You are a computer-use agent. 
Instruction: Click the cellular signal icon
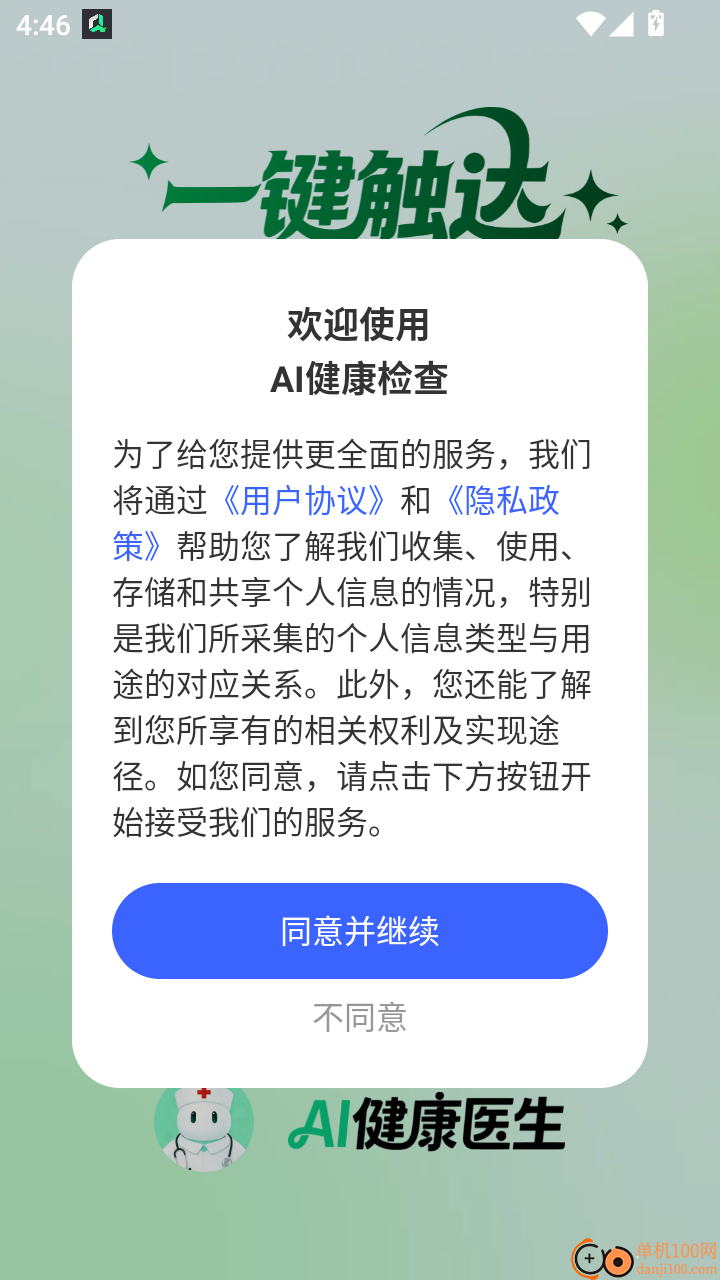pos(623,25)
